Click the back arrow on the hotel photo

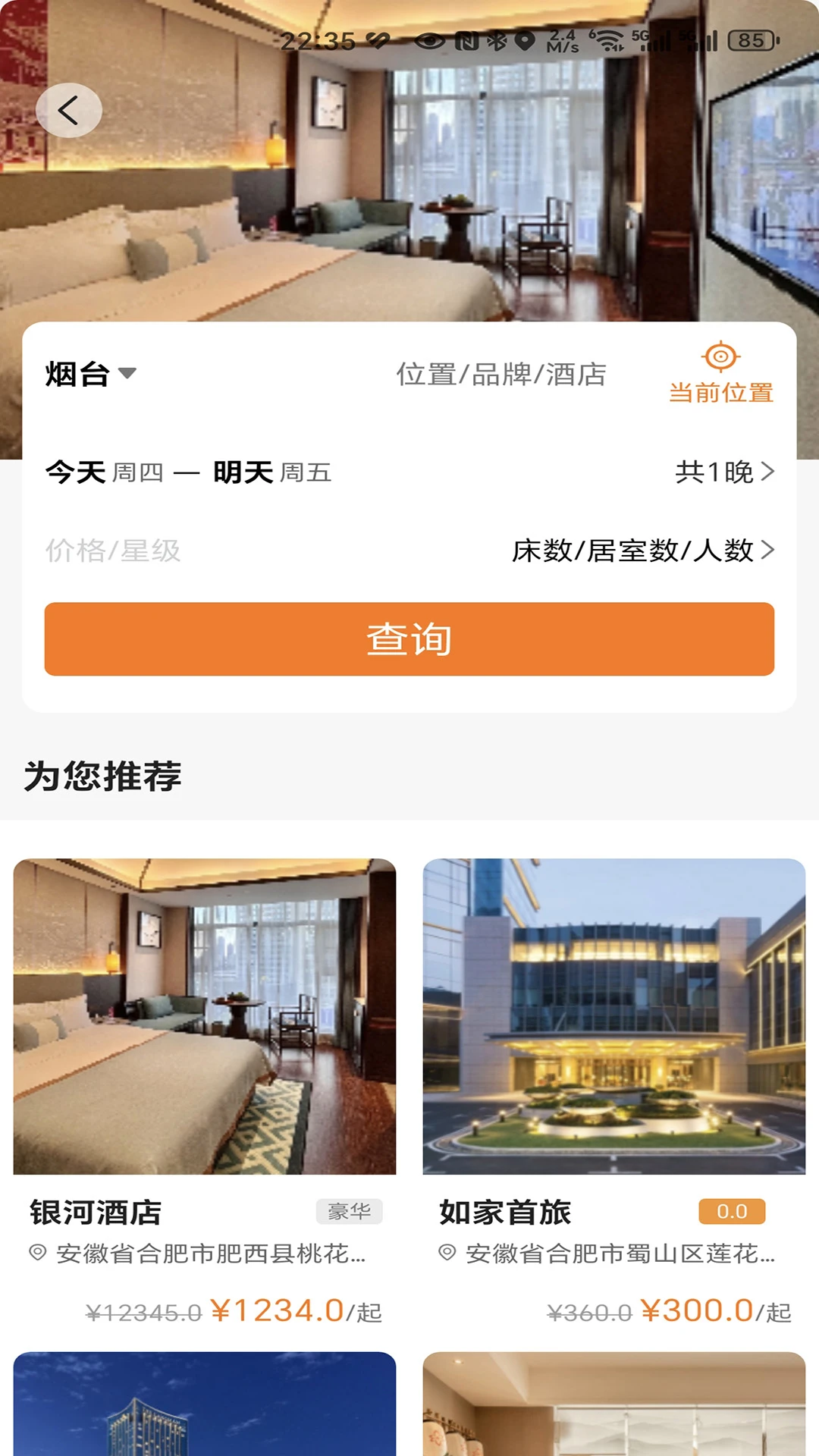pyautogui.click(x=70, y=109)
